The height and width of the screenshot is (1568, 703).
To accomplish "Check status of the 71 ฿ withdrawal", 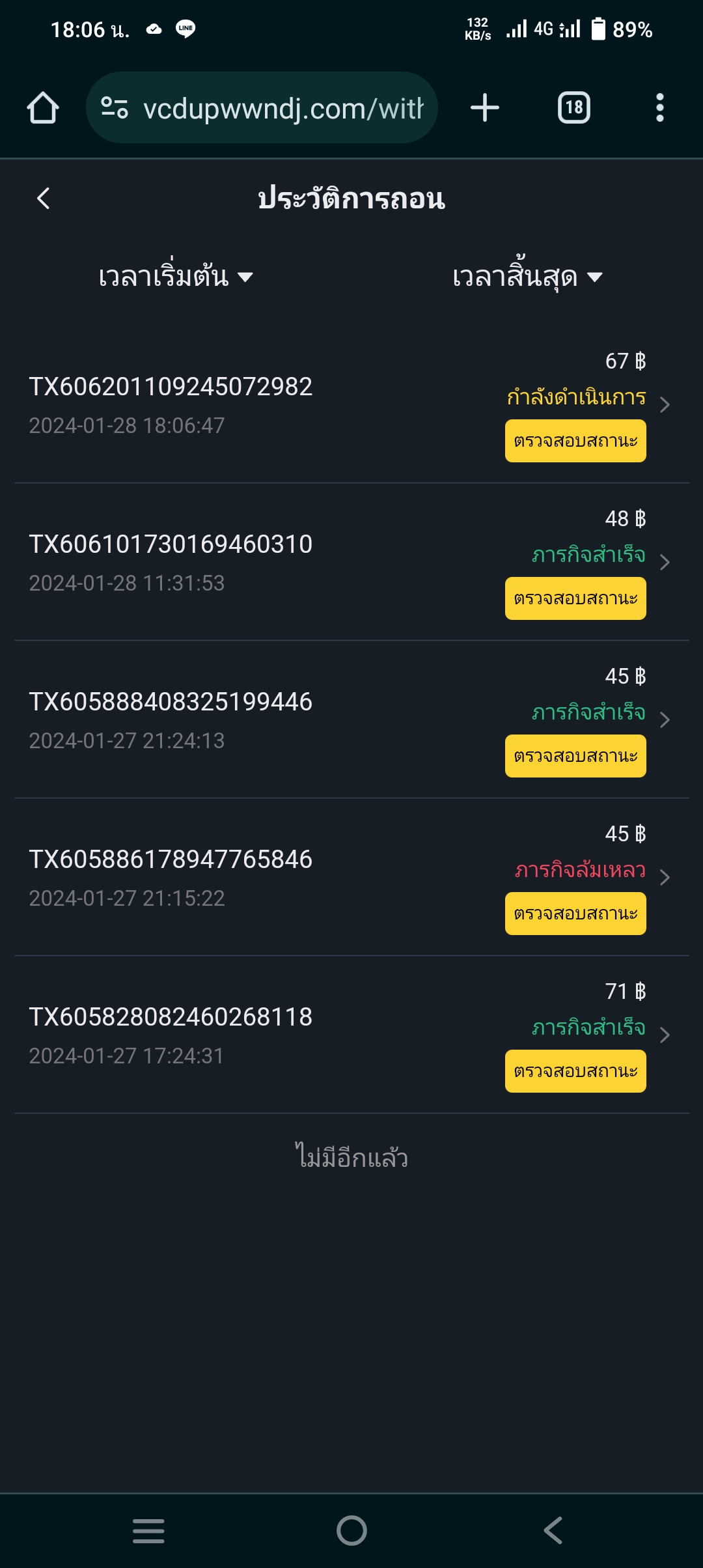I will pos(575,1071).
